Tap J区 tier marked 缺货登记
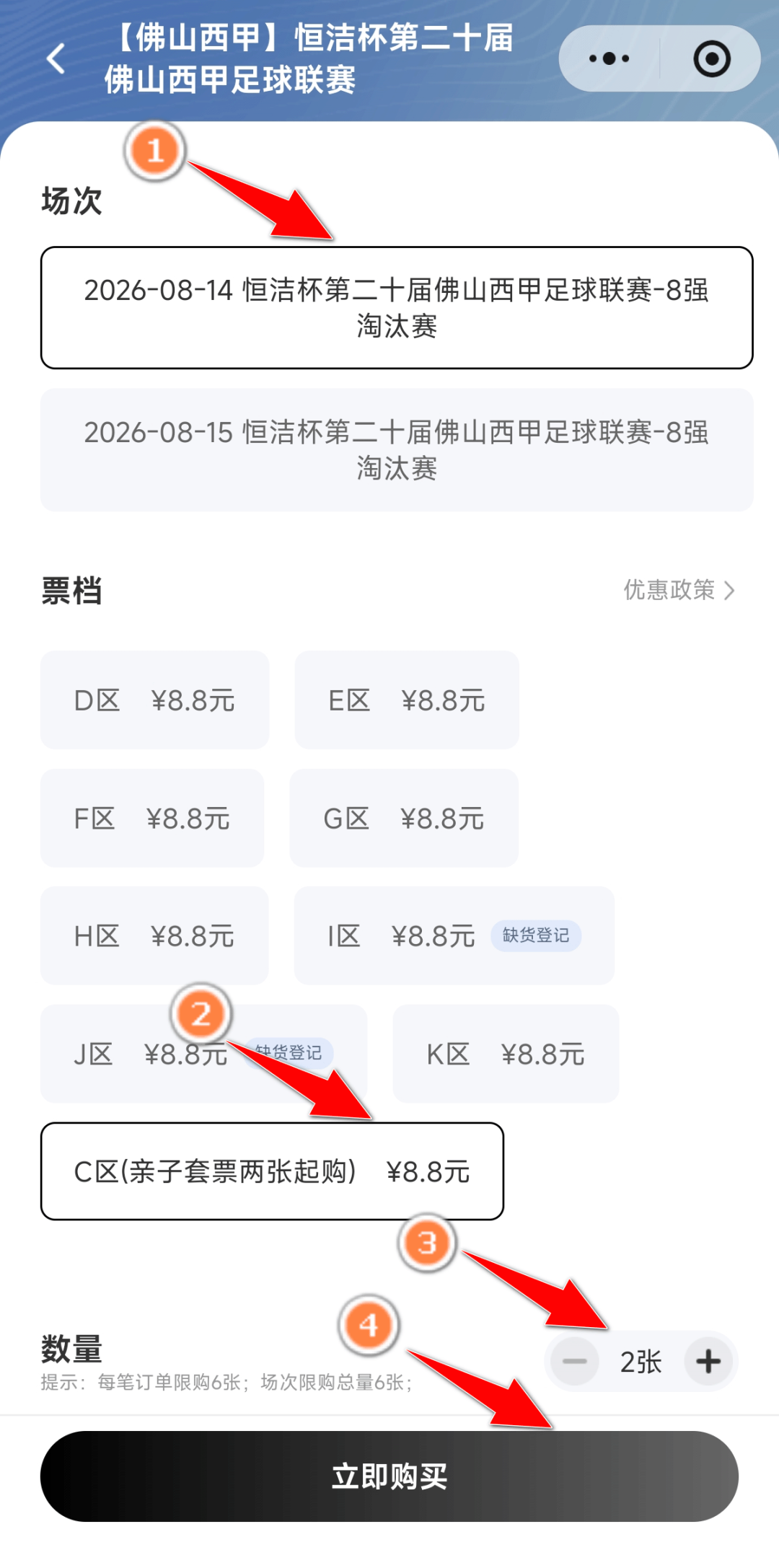This screenshot has width=779, height=1568. pyautogui.click(x=204, y=1054)
